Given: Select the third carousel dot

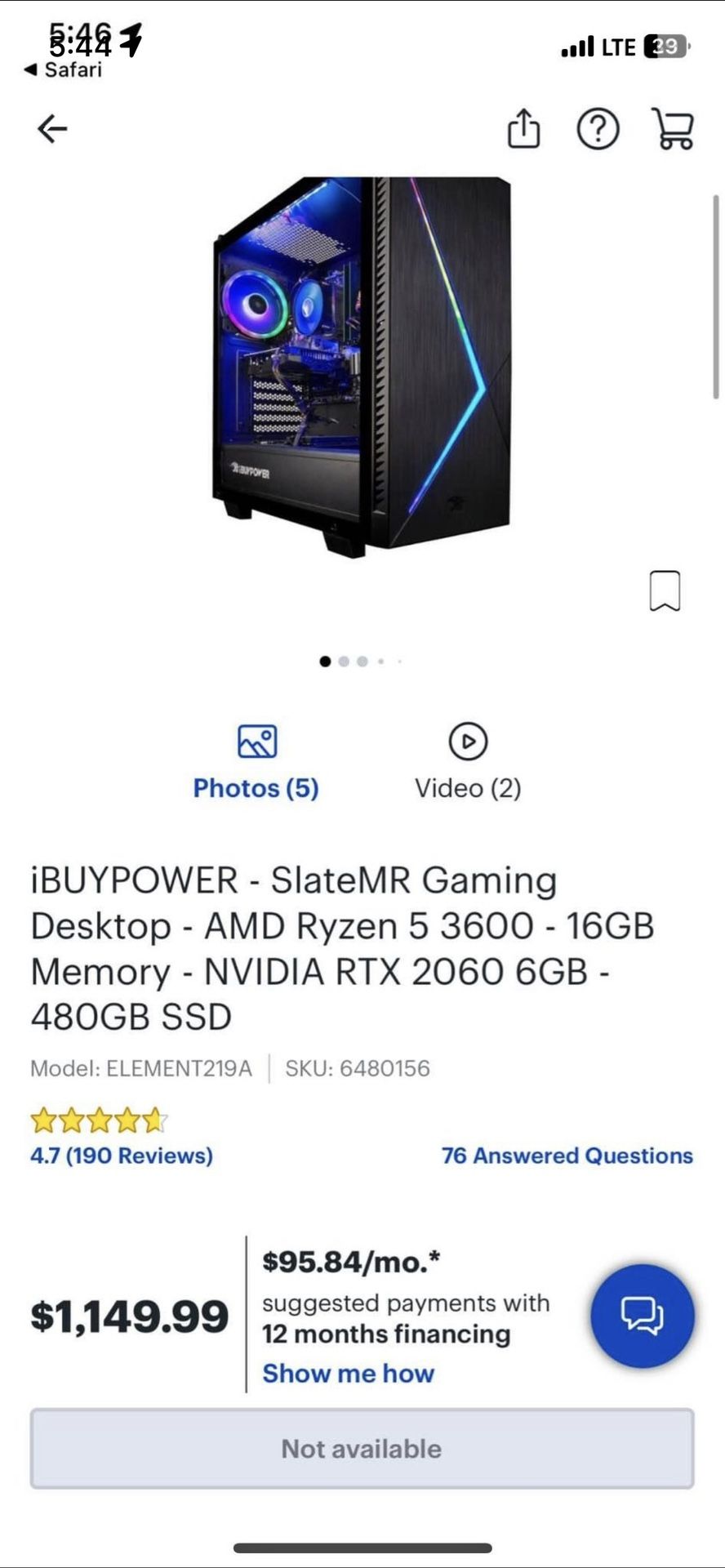Looking at the screenshot, I should coord(362,660).
